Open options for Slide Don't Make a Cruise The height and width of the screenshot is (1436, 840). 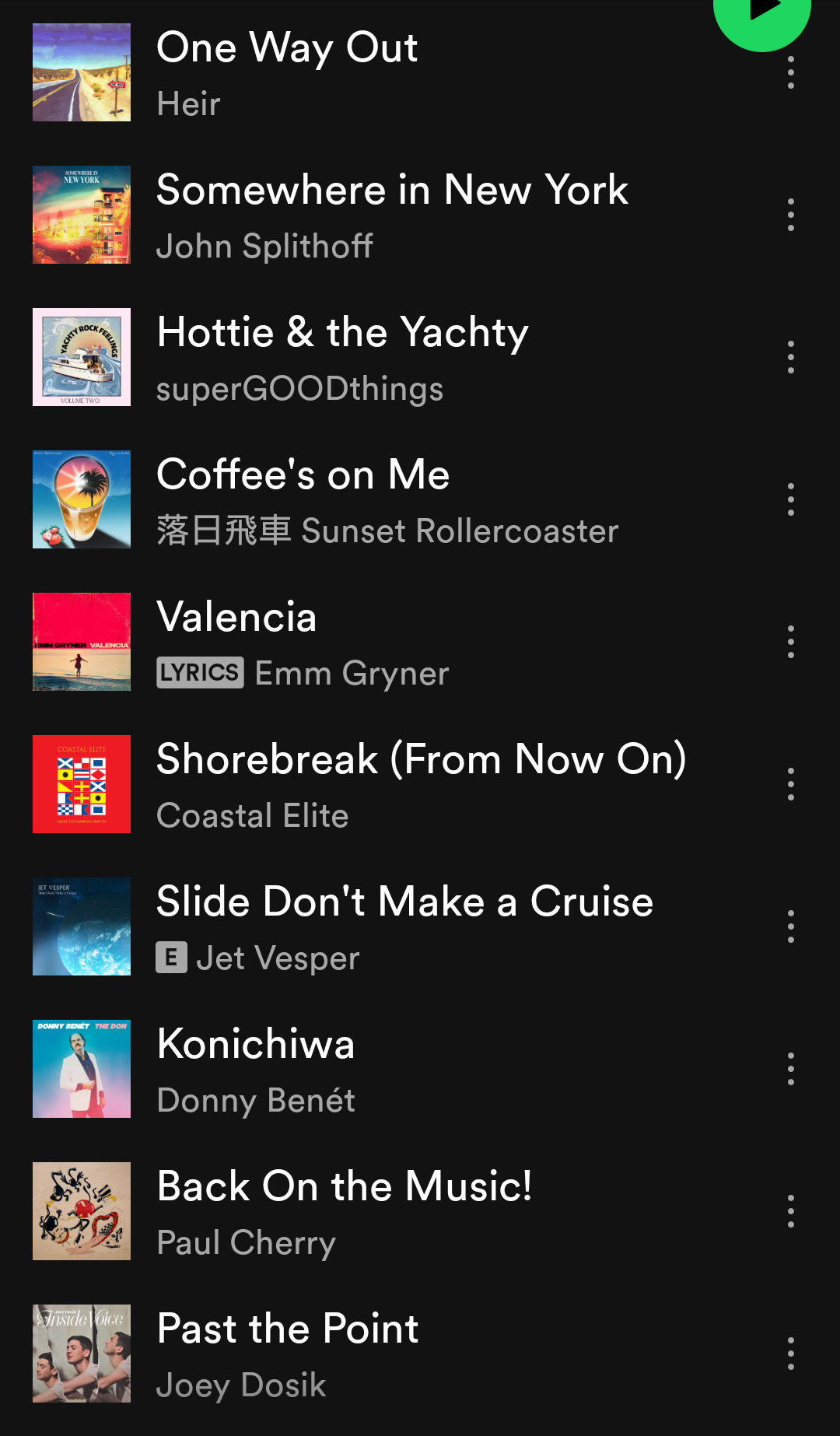click(790, 926)
